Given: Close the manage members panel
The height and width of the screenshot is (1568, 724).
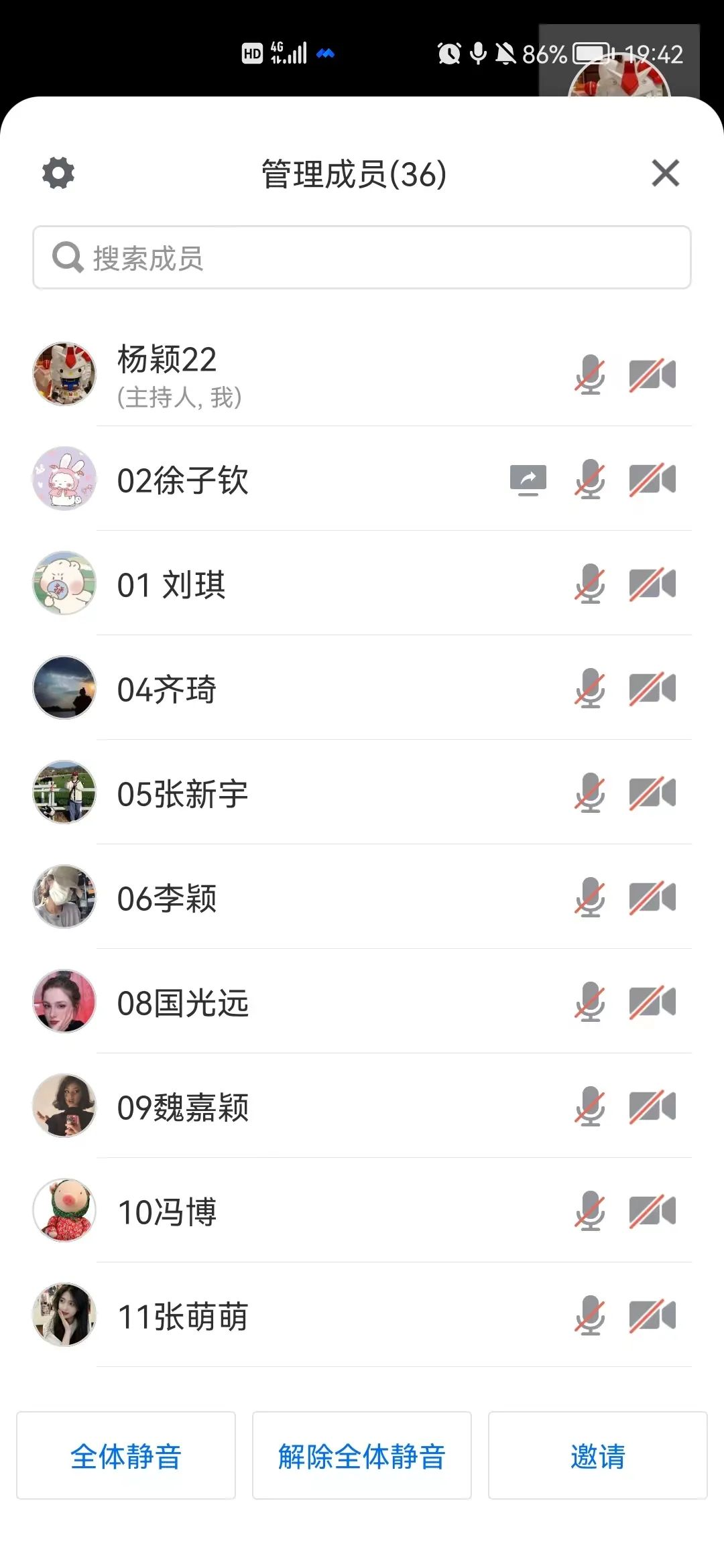Looking at the screenshot, I should point(665,174).
